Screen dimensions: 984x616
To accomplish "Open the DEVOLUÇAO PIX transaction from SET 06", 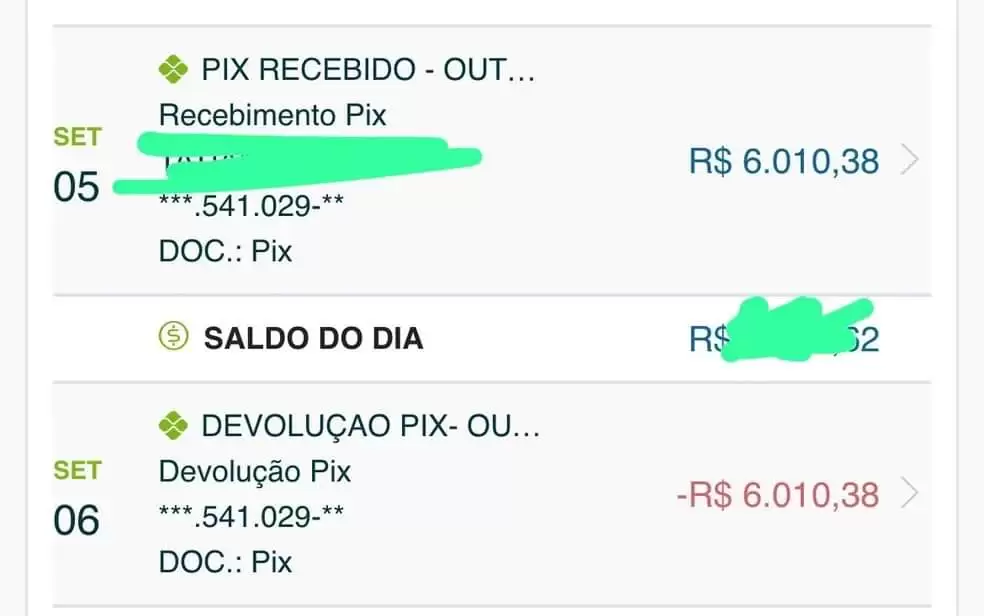I will click(x=908, y=494).
